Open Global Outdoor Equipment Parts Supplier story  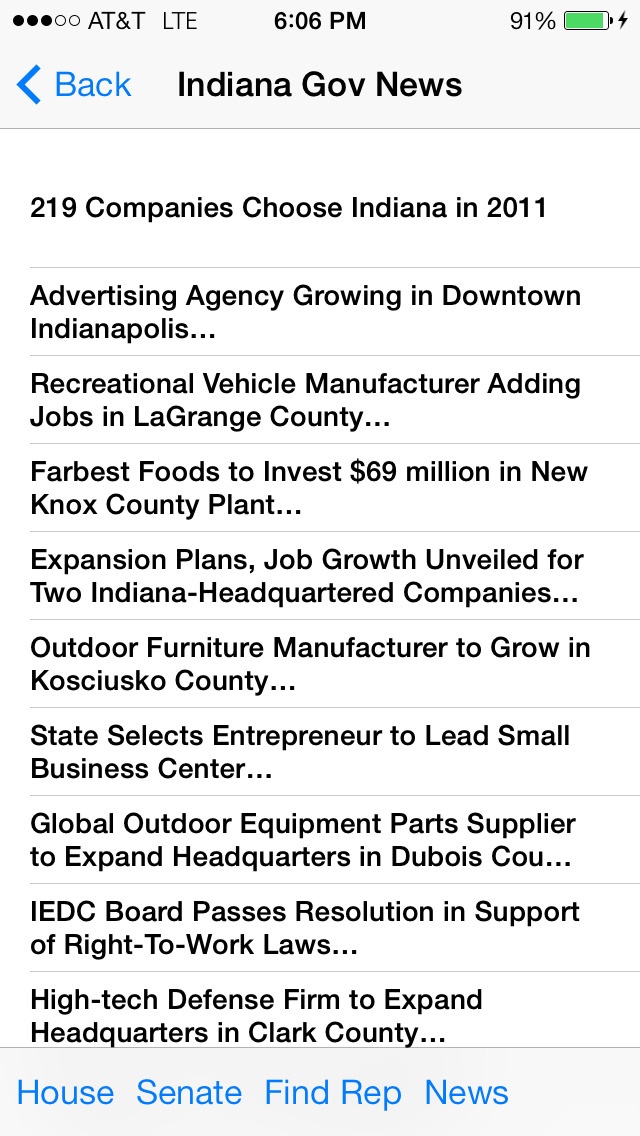[320, 840]
